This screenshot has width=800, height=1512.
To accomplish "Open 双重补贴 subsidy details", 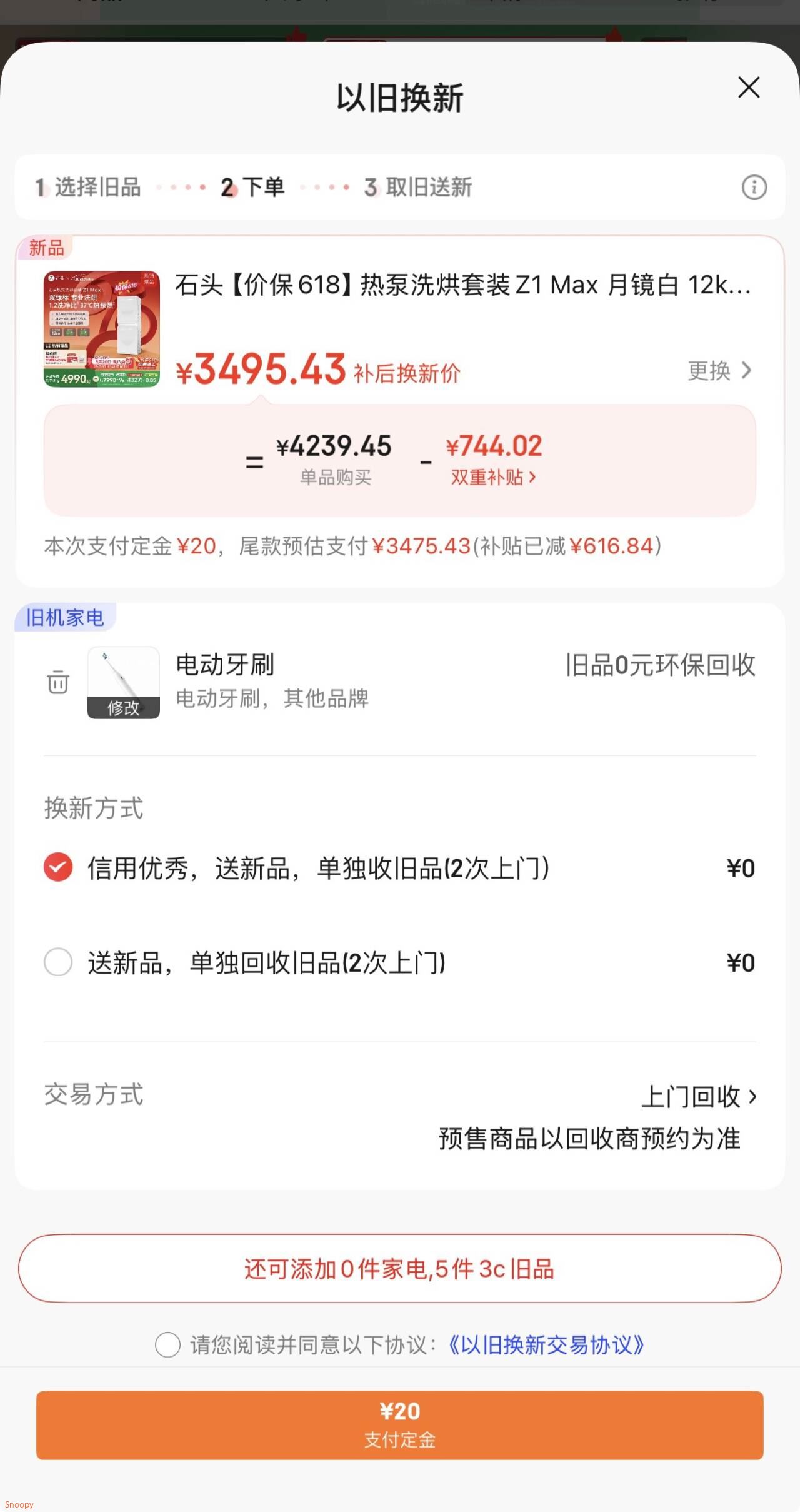I will [493, 477].
